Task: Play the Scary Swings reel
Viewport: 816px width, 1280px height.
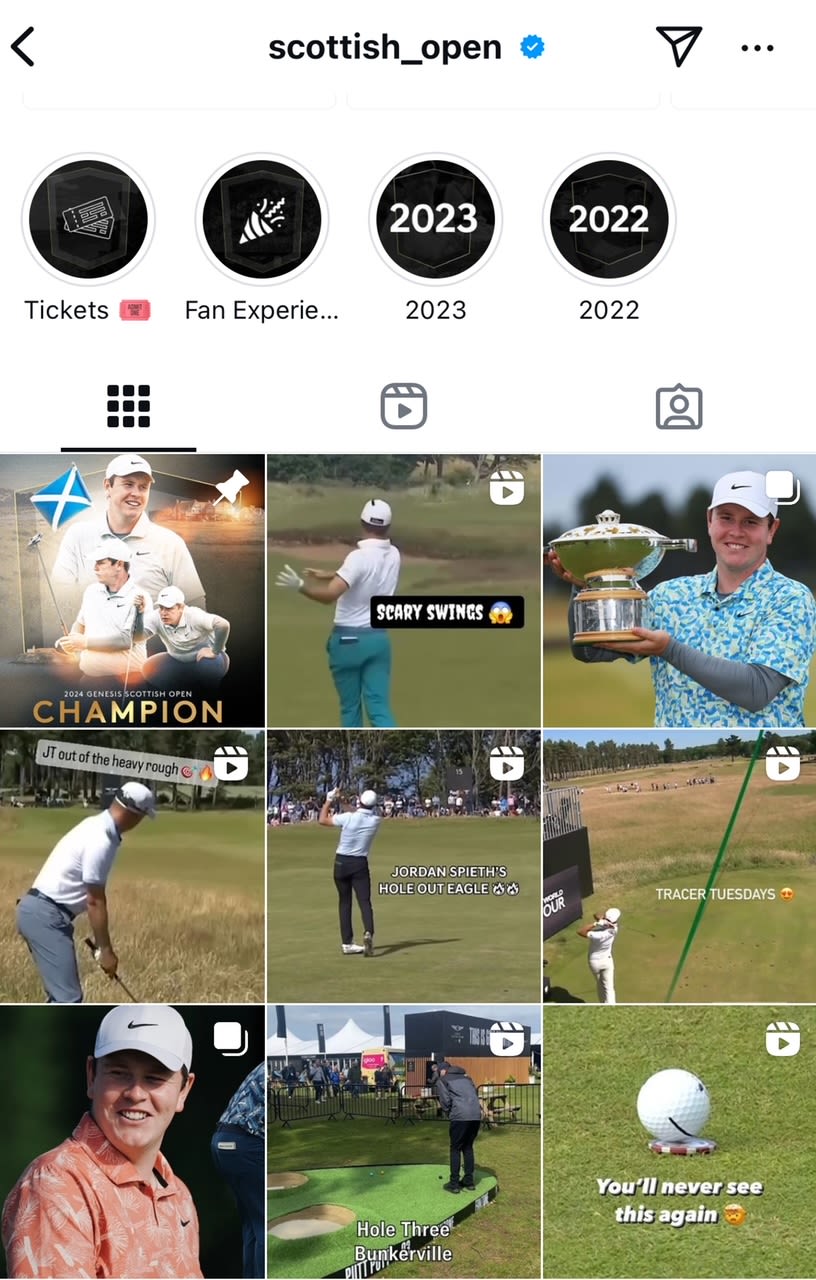Action: [x=404, y=590]
